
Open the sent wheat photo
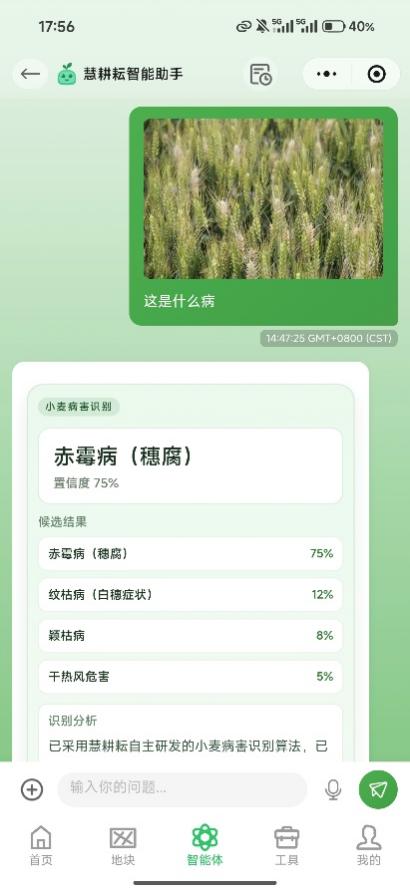[x=263, y=198]
